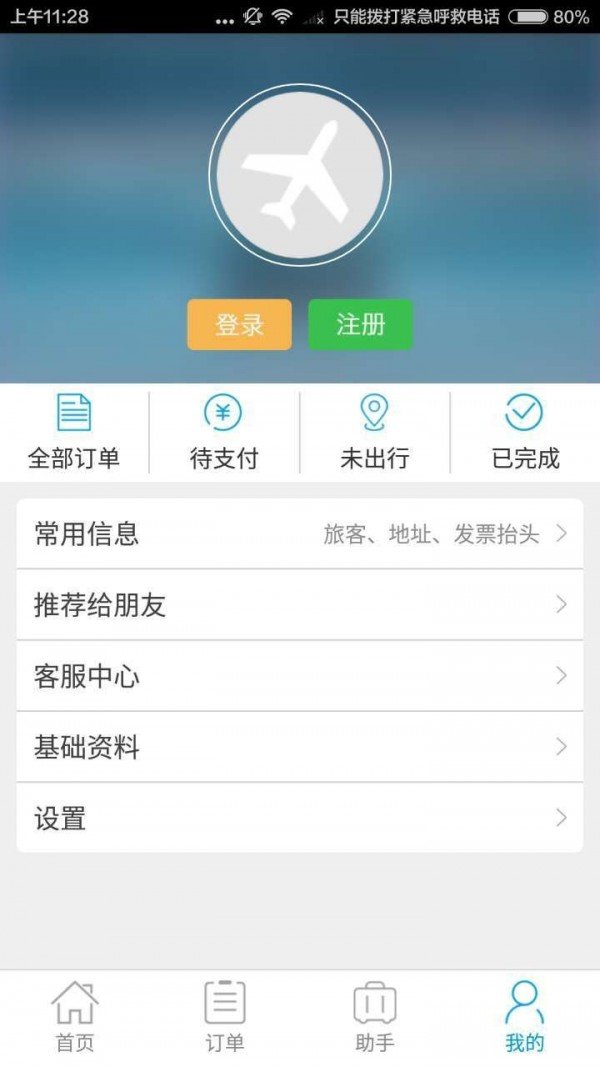This screenshot has width=600, height=1067.
Task: Switch to the 助手 assistant tab
Action: pos(375,1017)
